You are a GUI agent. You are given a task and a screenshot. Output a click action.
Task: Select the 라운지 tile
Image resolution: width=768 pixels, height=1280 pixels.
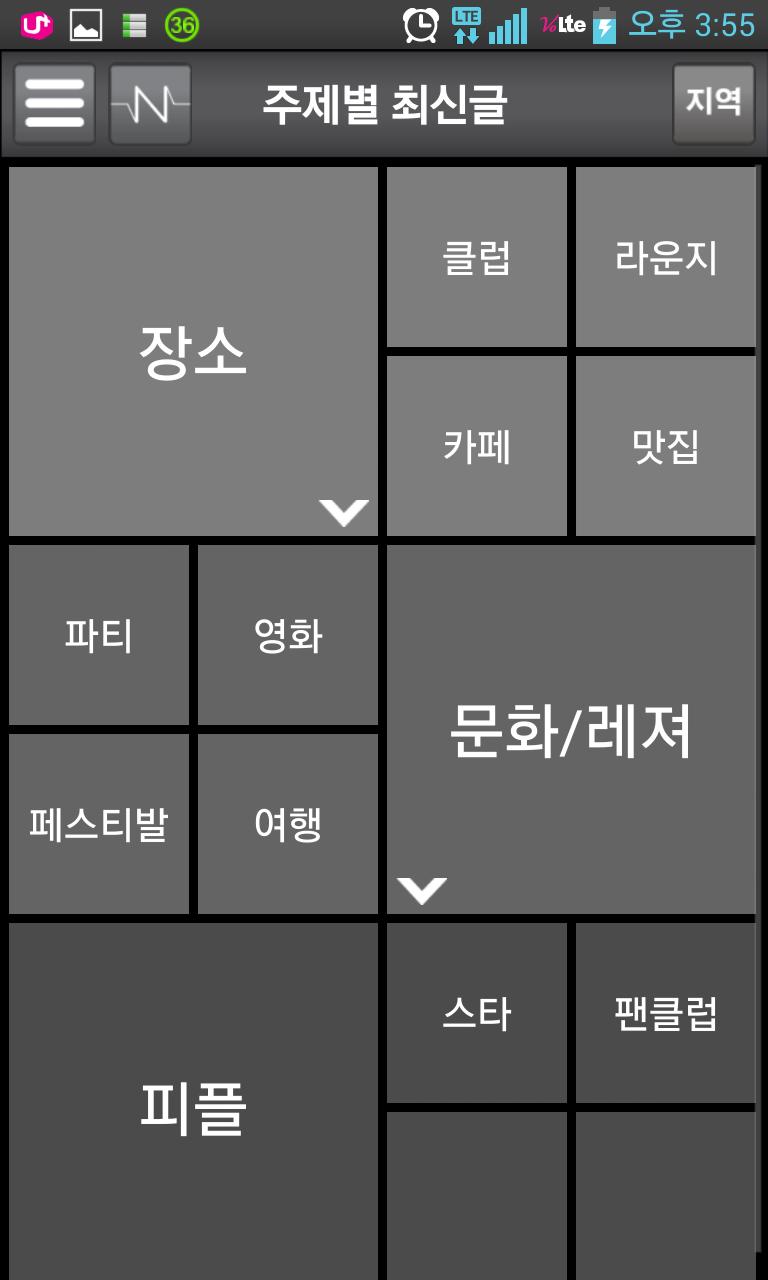point(666,258)
